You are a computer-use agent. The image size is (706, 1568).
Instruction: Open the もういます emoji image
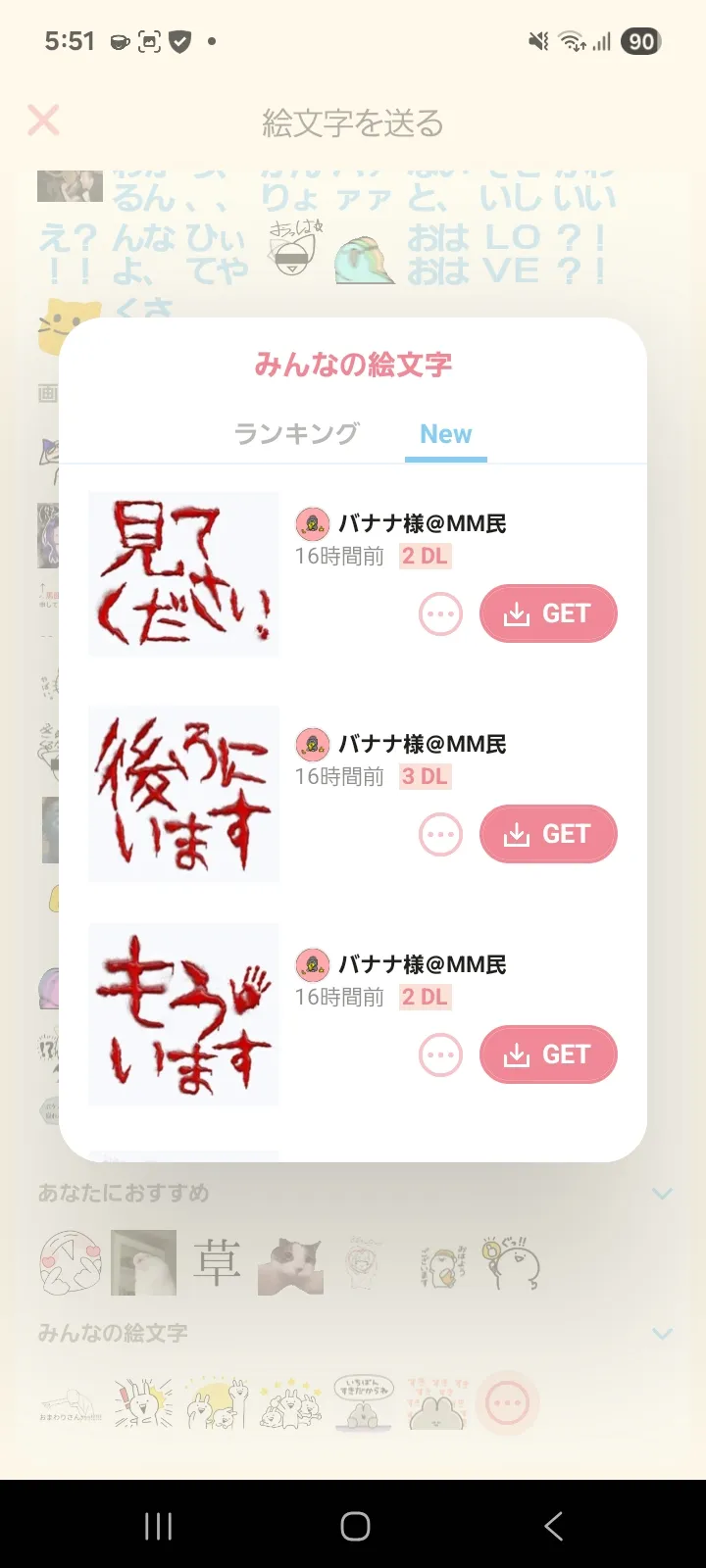[x=183, y=1014]
